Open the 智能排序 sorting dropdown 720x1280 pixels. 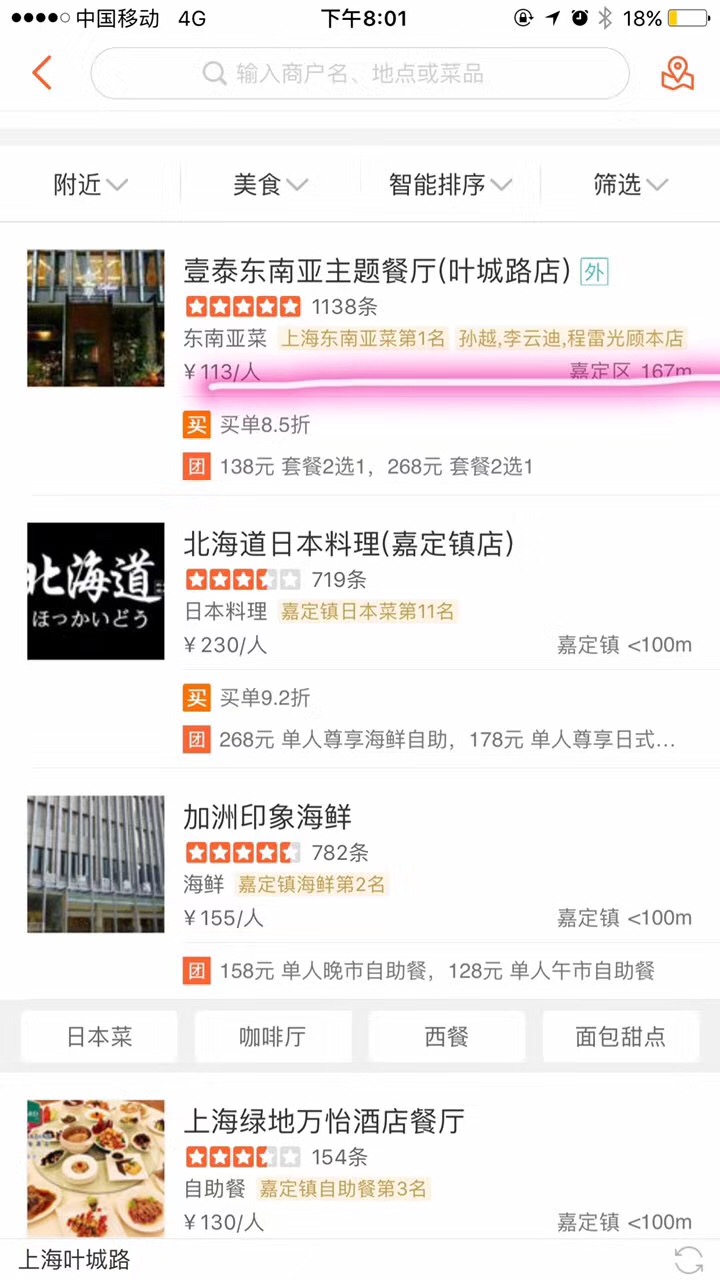pos(450,185)
